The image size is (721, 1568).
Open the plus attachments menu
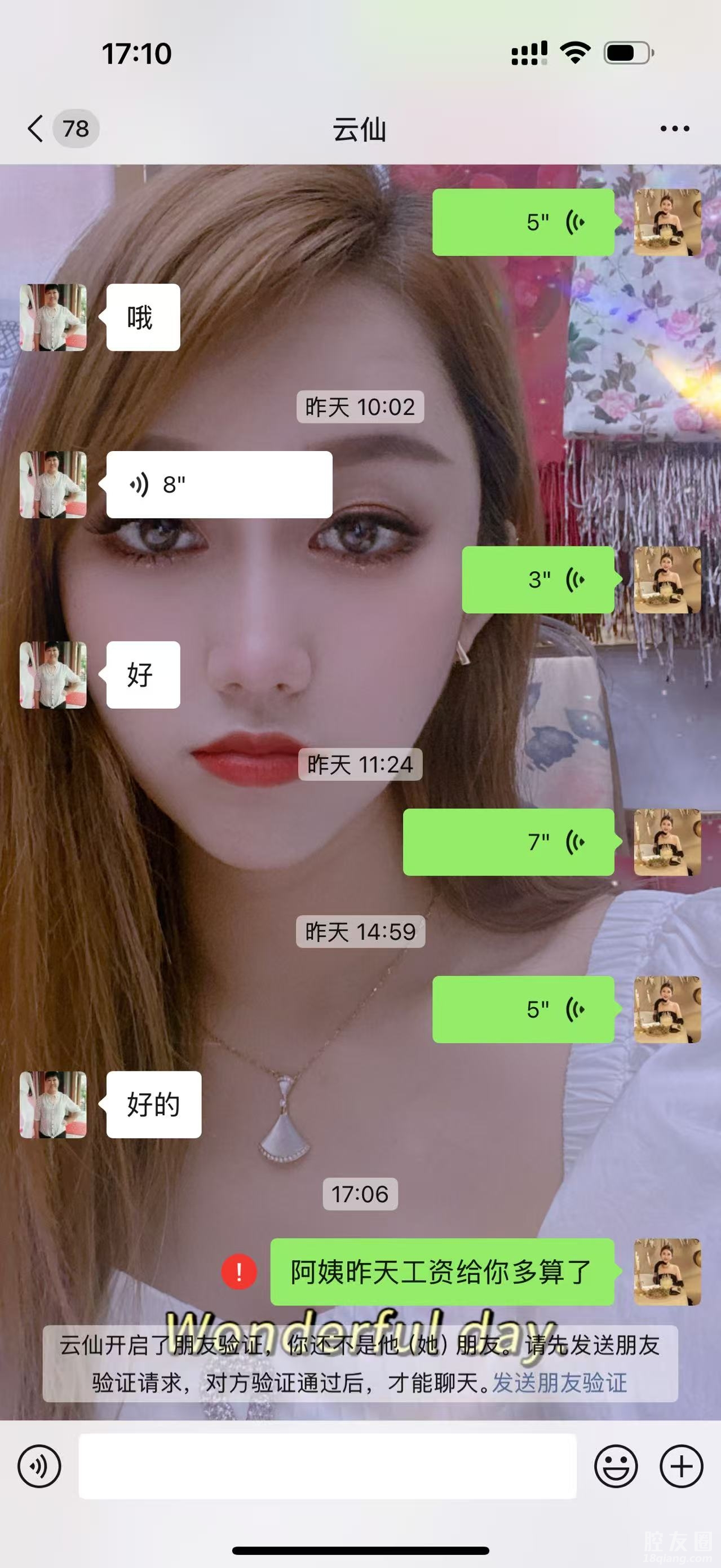pos(681,1466)
